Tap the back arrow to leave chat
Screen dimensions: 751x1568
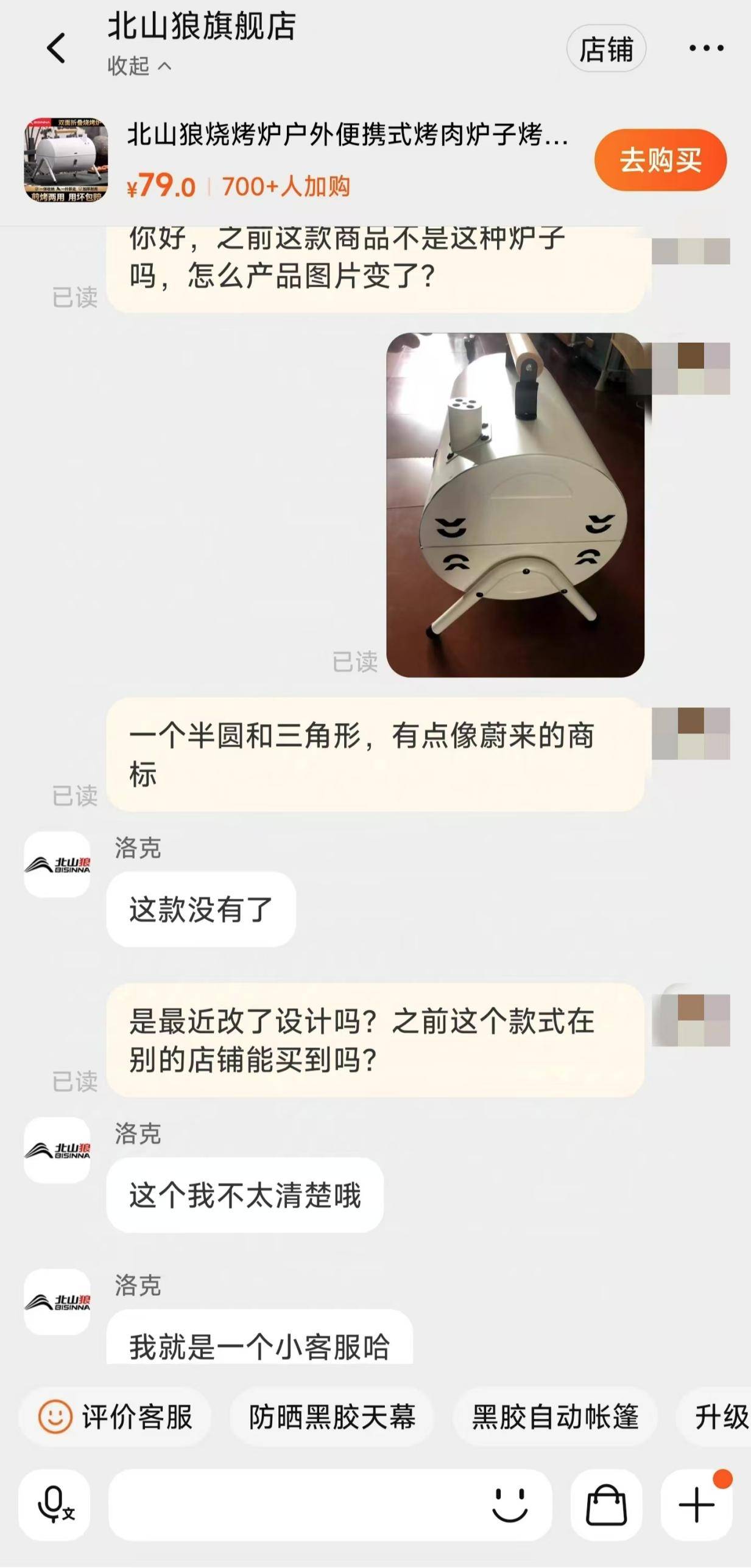tap(57, 47)
